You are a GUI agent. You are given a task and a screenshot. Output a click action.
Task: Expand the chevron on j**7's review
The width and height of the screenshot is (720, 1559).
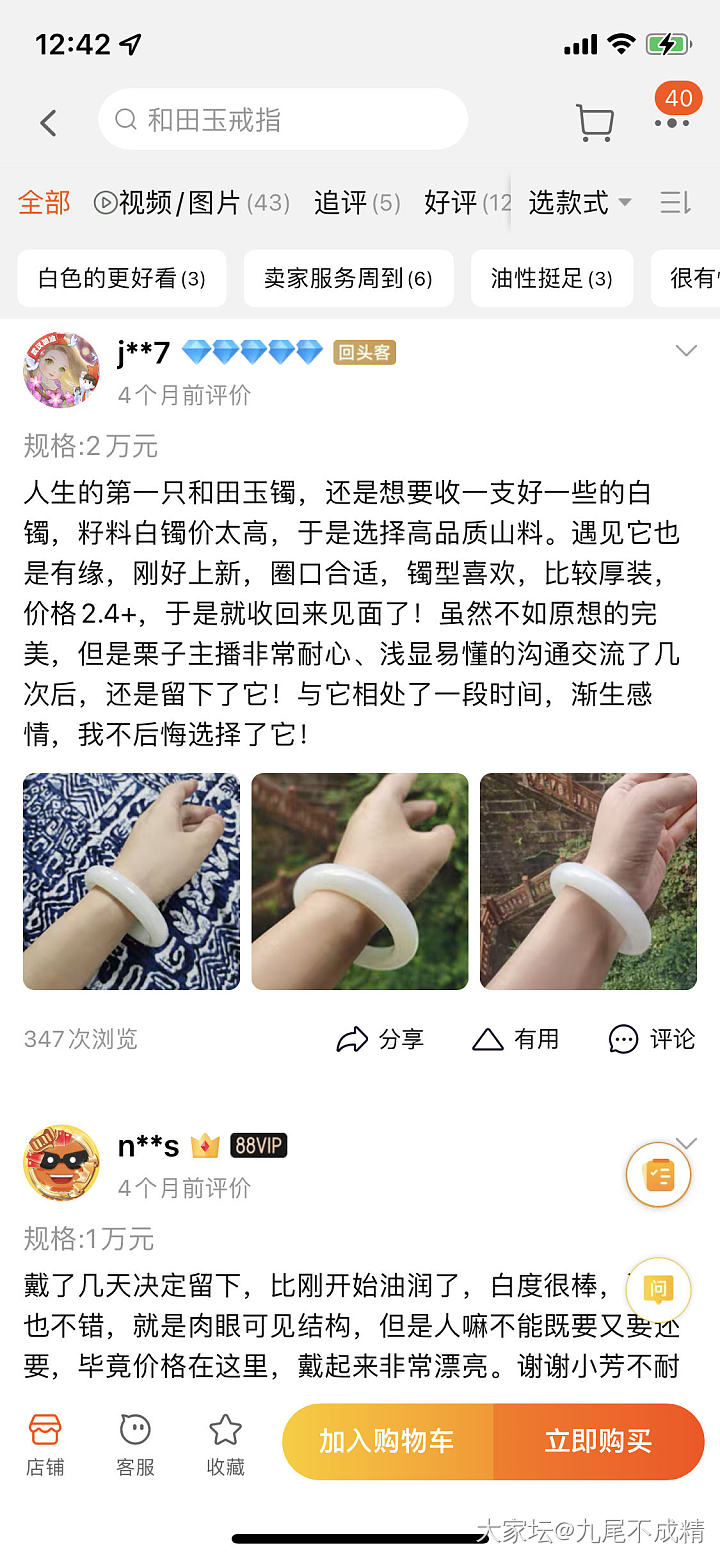(686, 350)
